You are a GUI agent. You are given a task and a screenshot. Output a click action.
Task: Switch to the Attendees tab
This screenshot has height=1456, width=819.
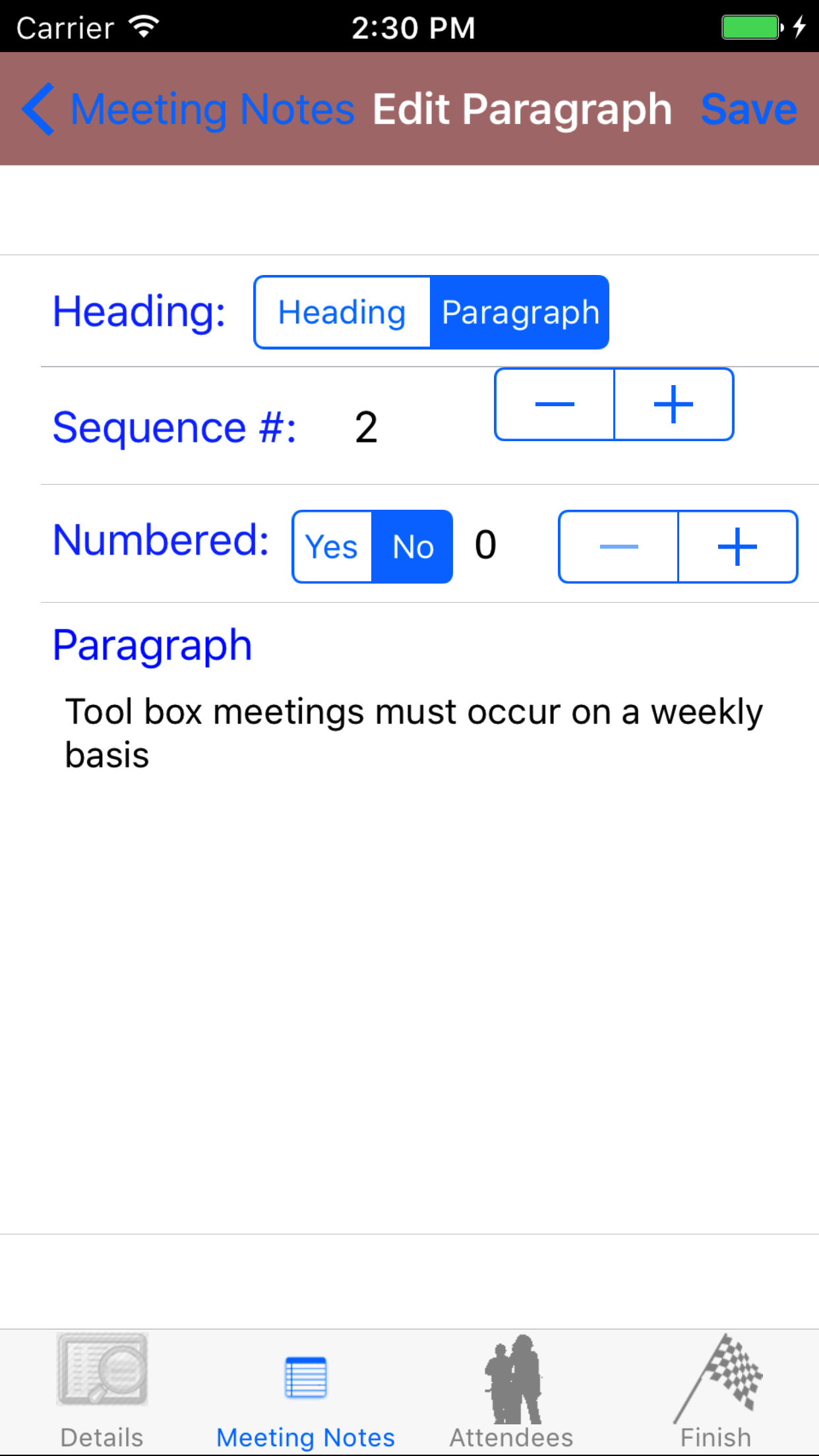click(512, 1391)
